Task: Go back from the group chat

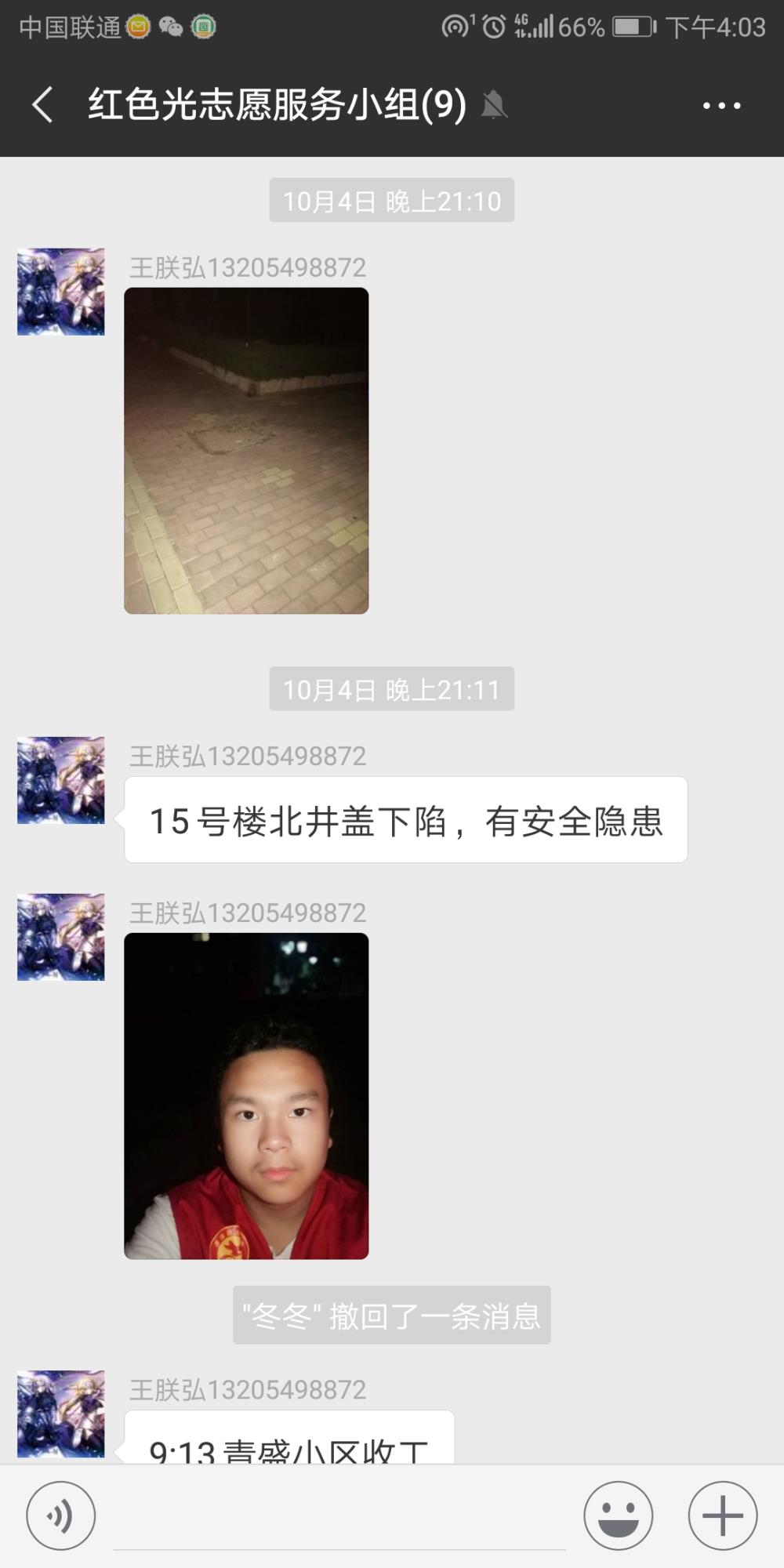Action: (x=43, y=104)
